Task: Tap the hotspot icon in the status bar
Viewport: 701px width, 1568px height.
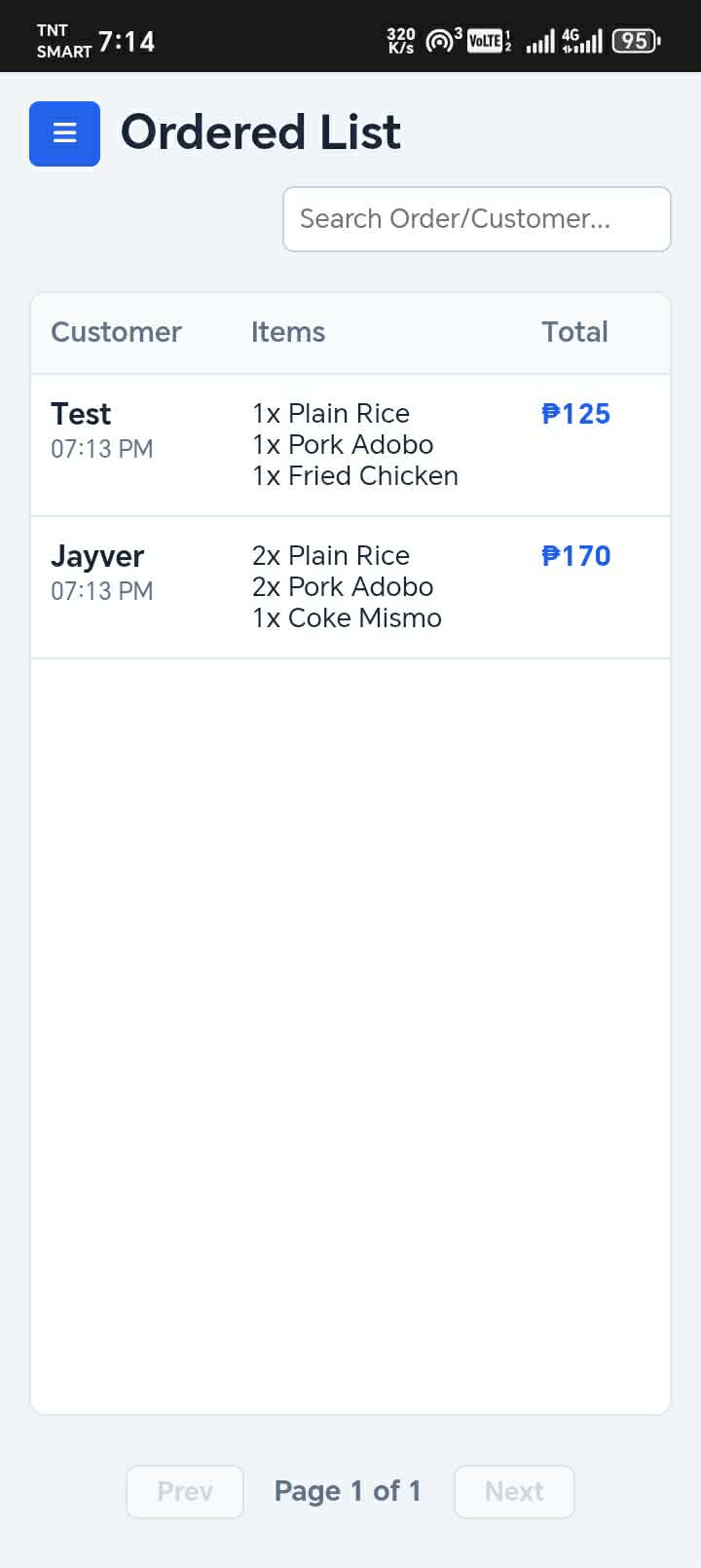Action: point(439,40)
